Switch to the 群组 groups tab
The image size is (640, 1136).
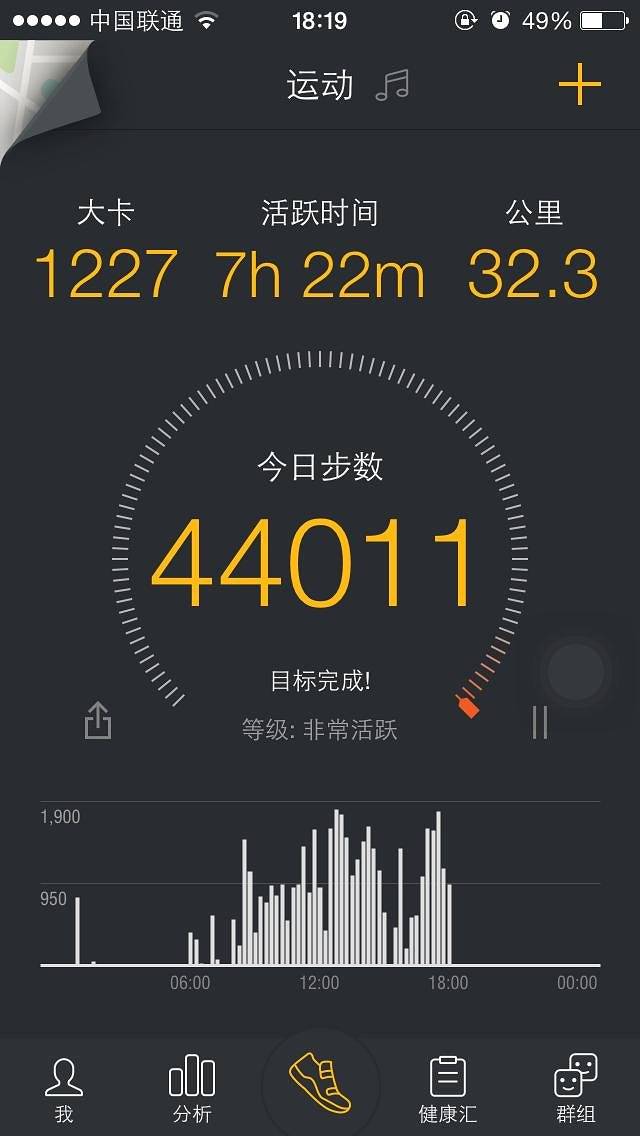[576, 1088]
